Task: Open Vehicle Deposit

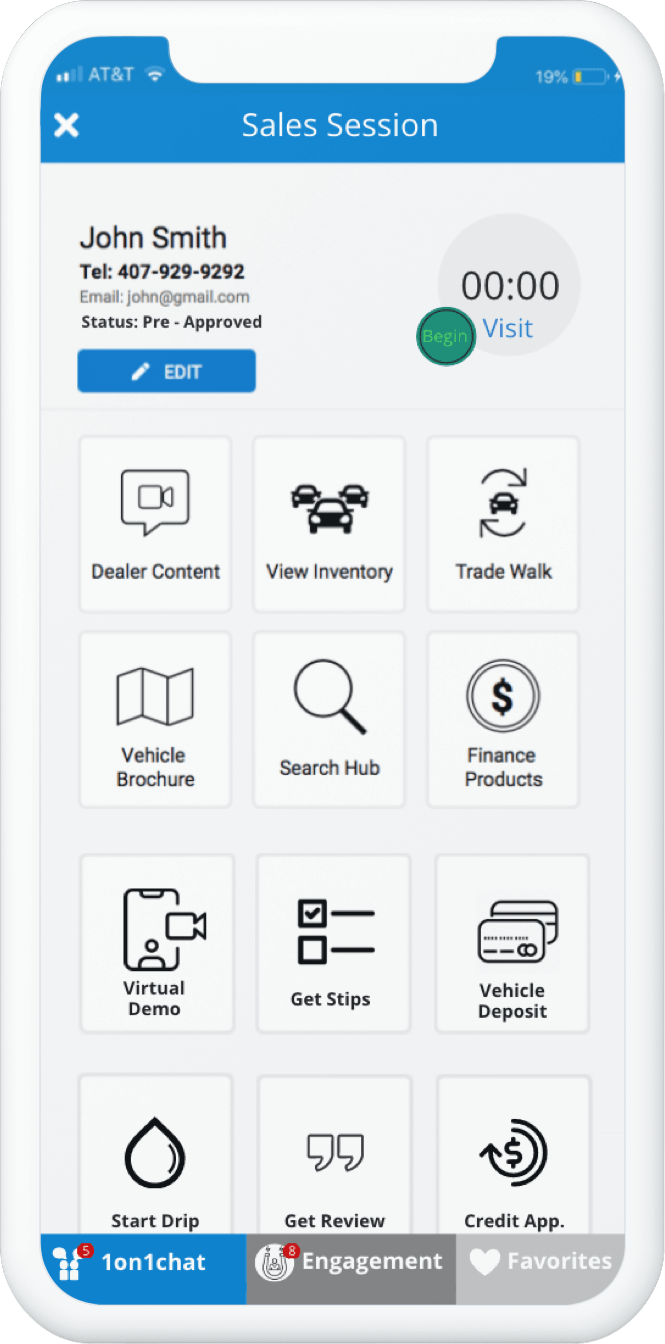Action: click(x=512, y=943)
